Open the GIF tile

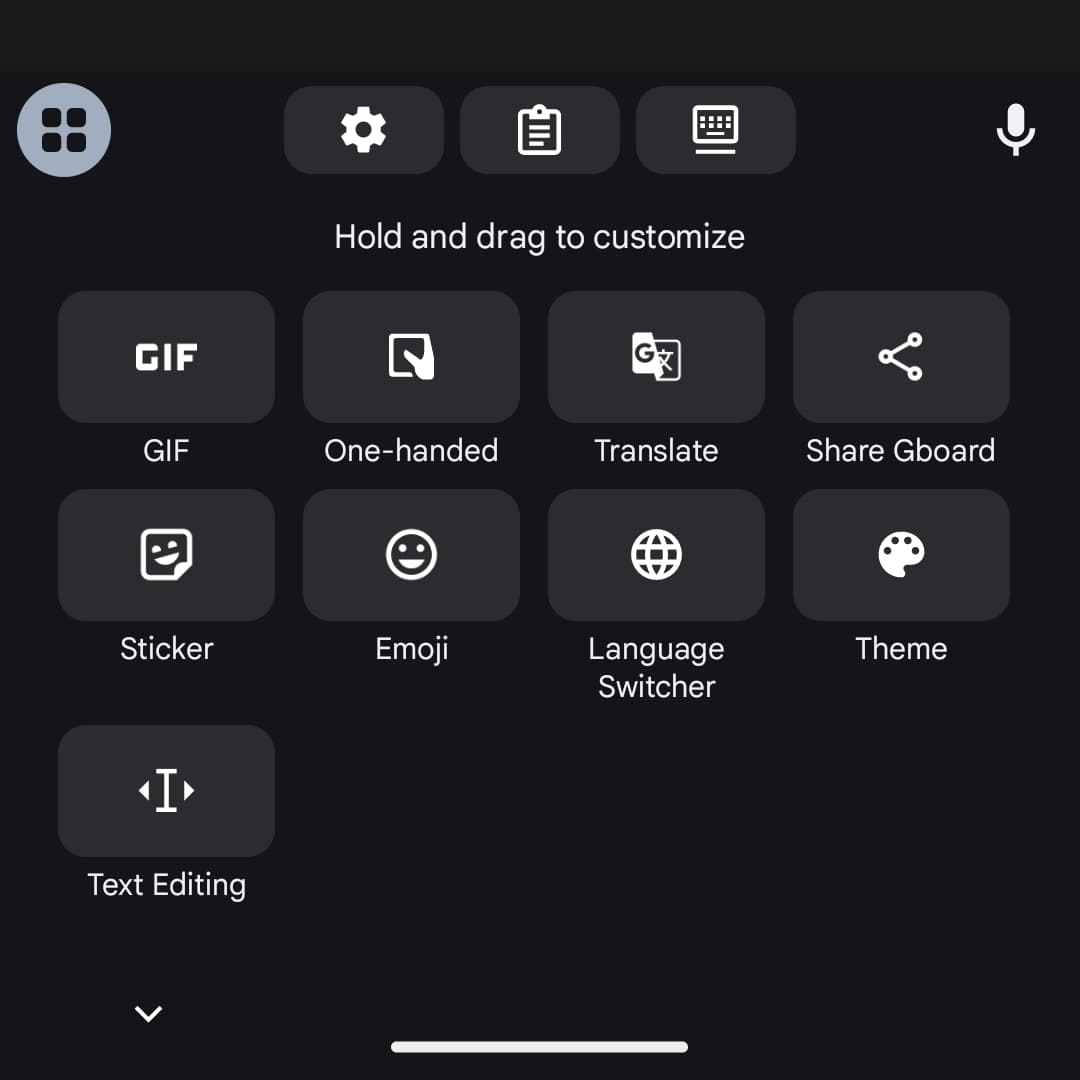point(166,357)
